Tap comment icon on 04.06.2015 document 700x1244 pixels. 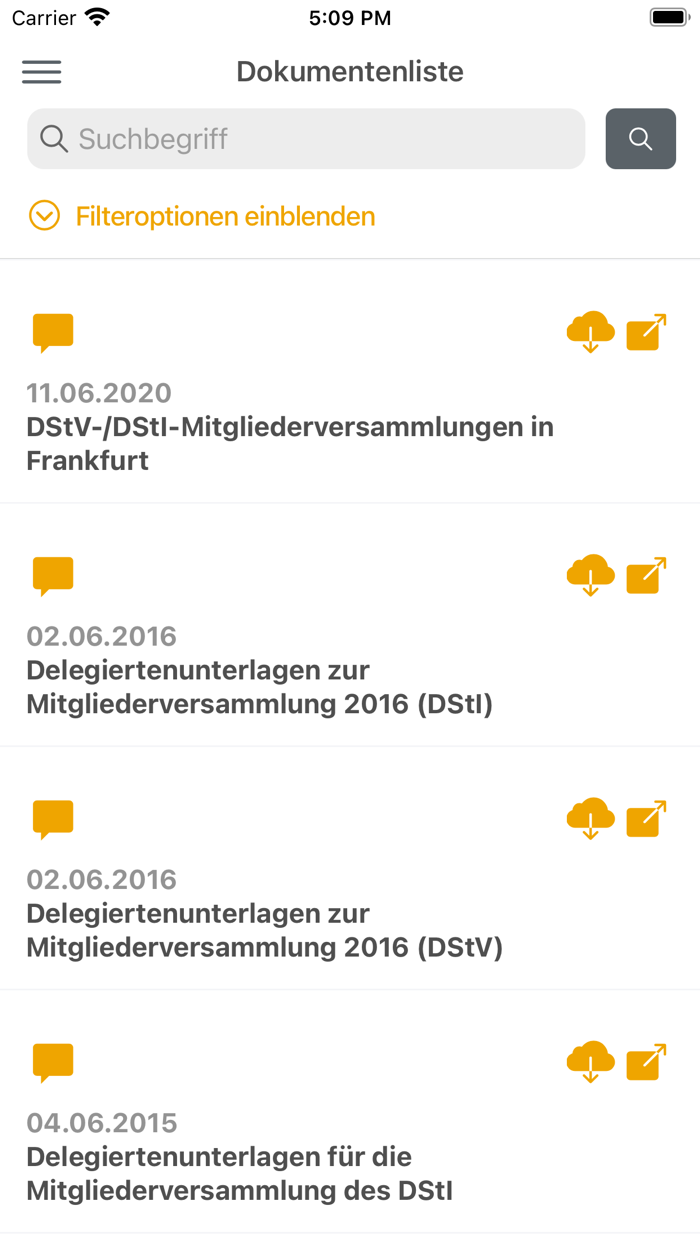point(53,1062)
